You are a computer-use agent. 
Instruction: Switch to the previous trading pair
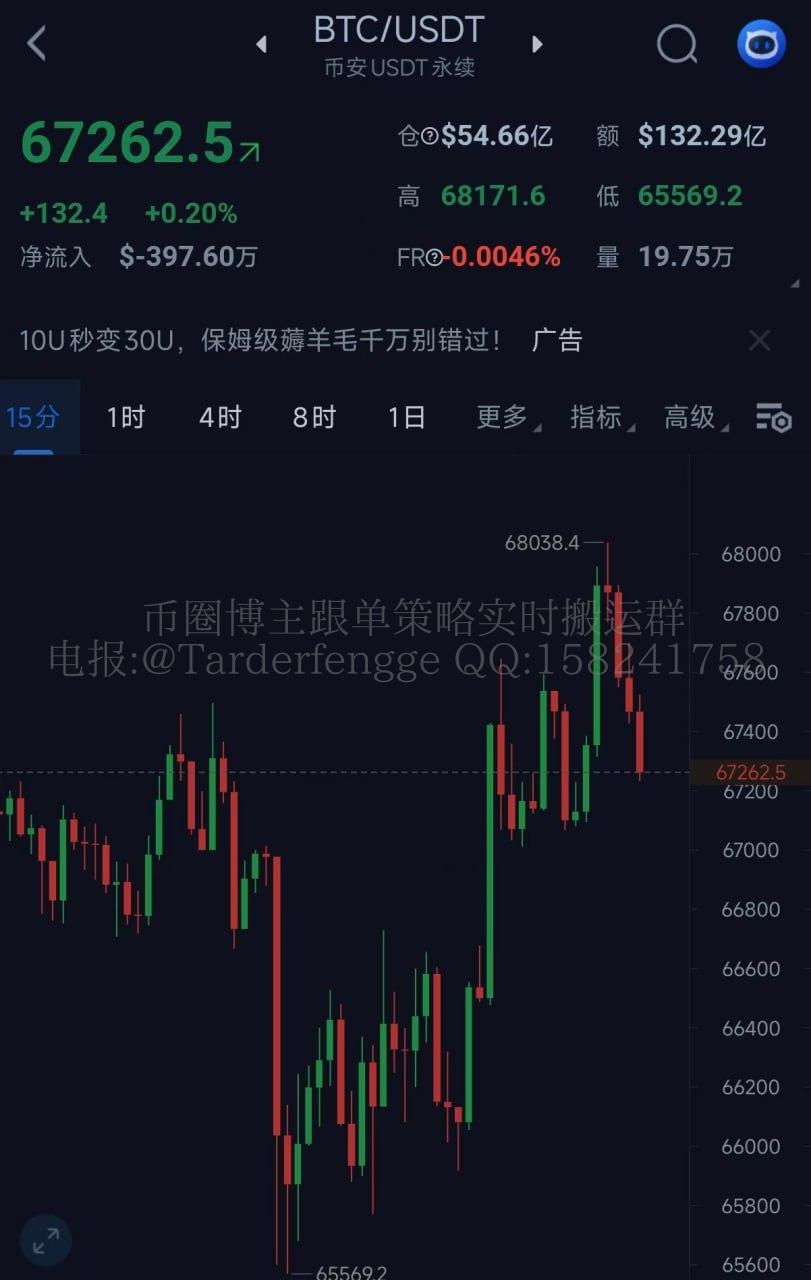[x=262, y=44]
